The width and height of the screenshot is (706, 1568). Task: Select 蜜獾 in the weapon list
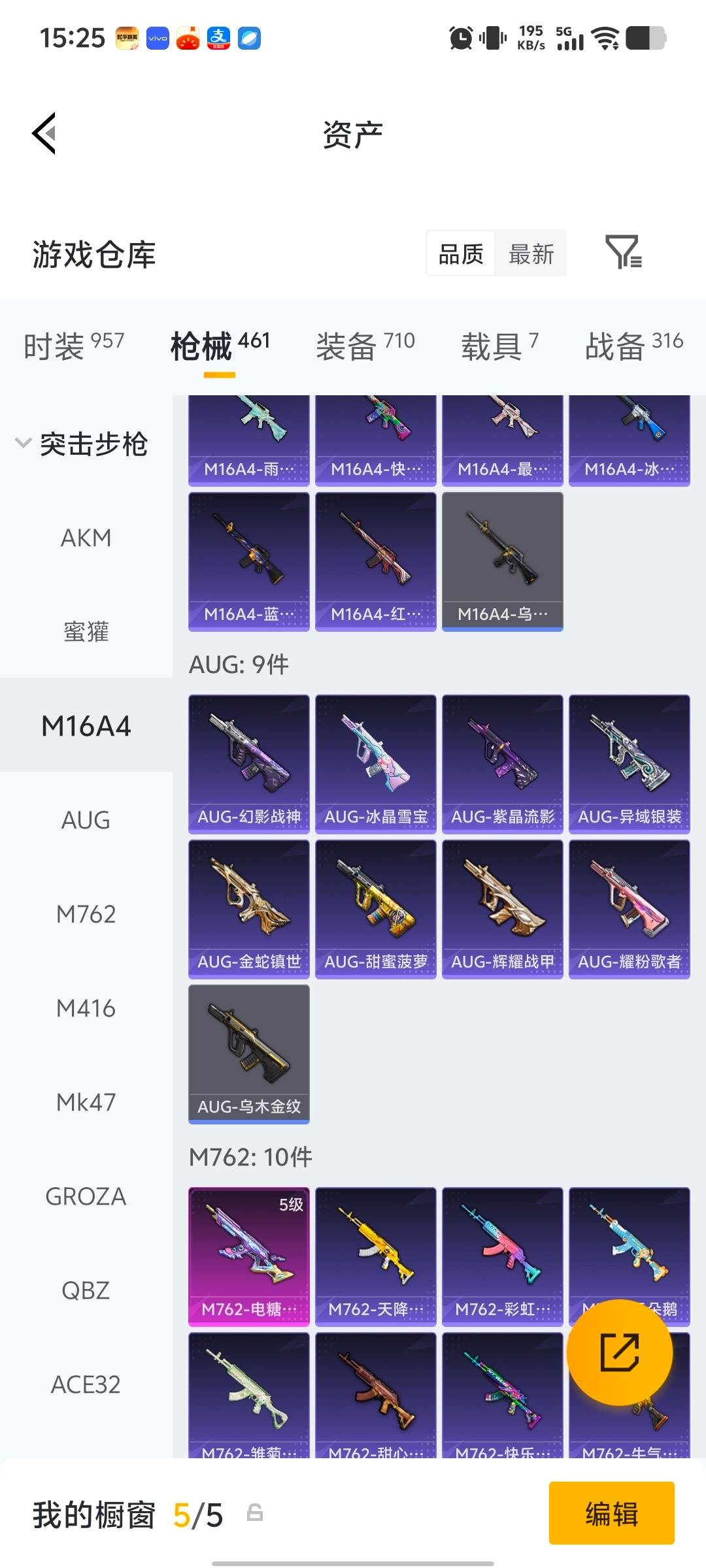86,632
